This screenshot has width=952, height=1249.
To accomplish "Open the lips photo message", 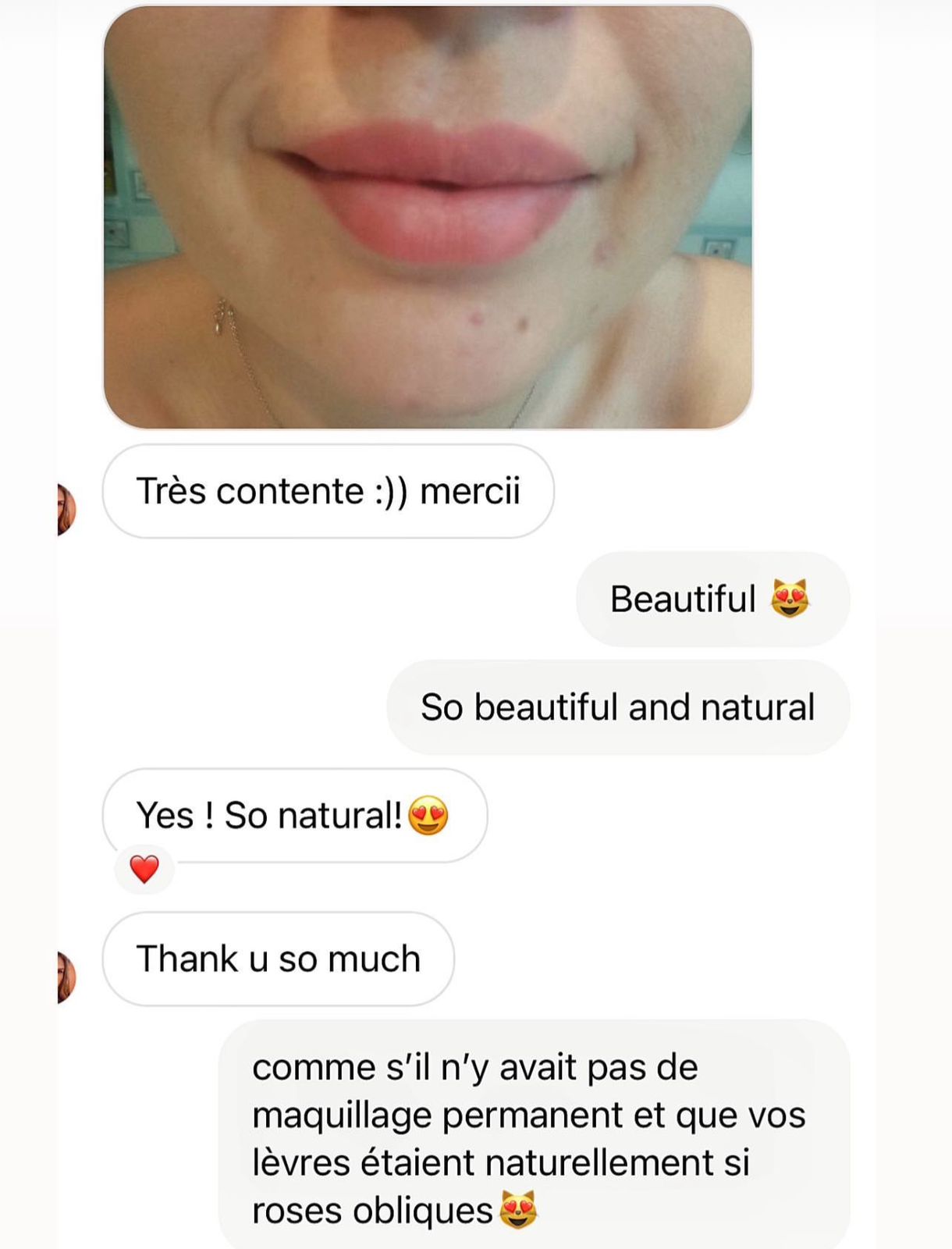I will click(x=428, y=217).
